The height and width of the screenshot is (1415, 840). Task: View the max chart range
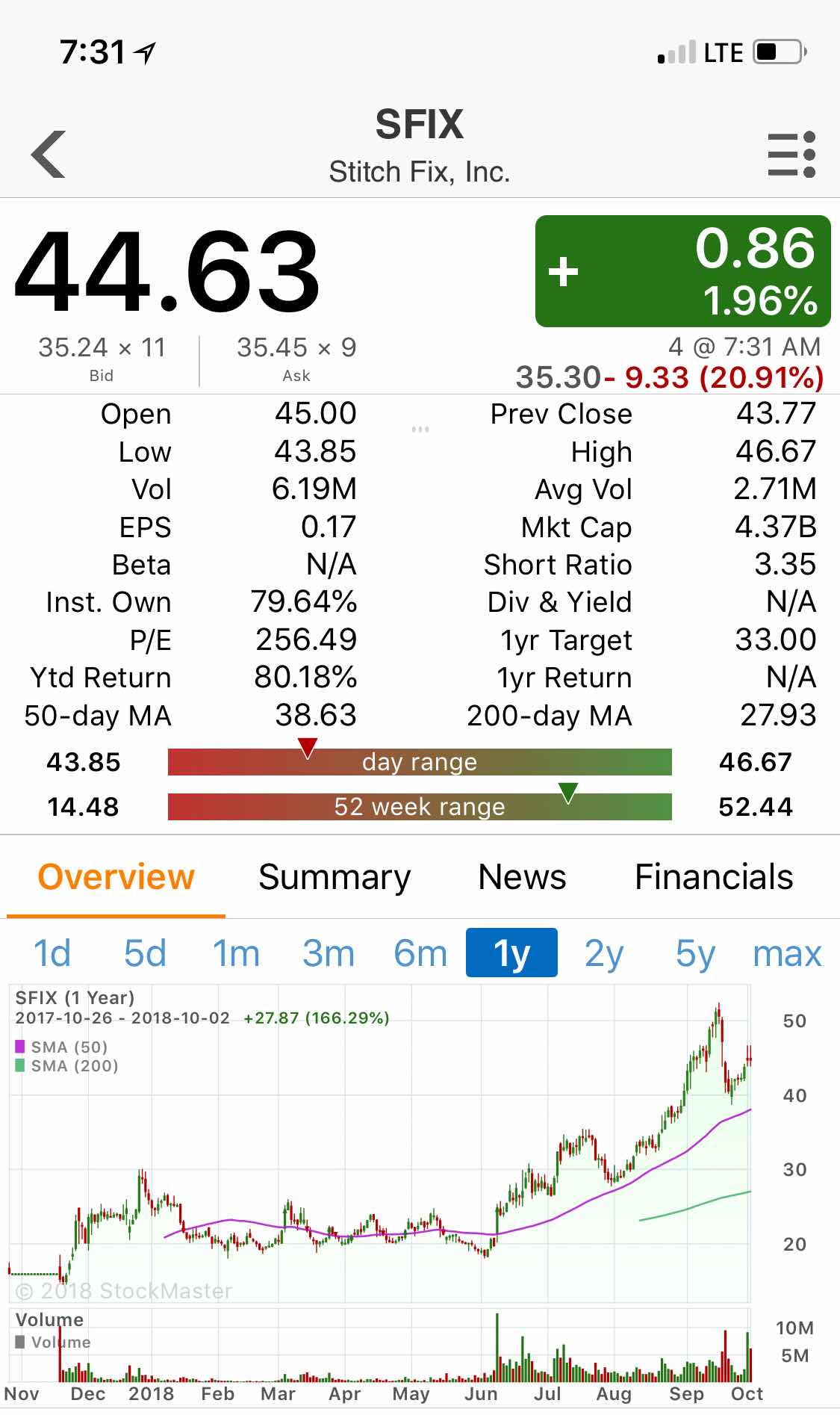[787, 953]
